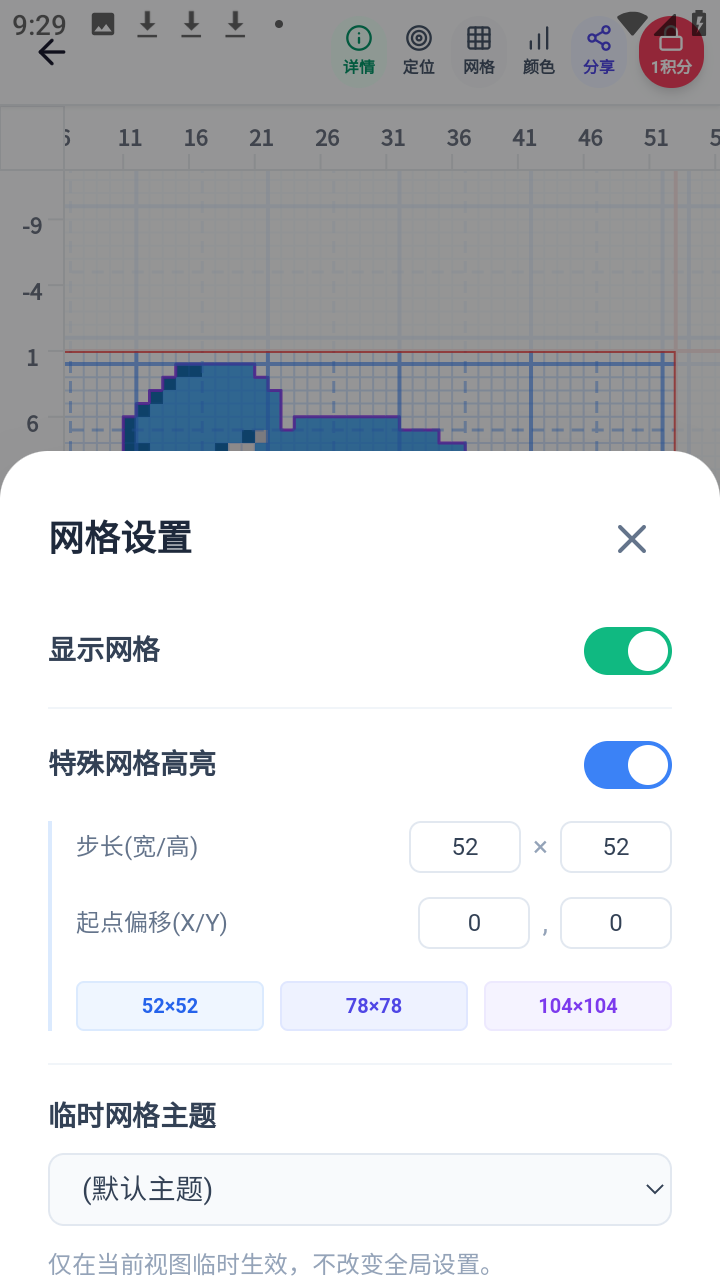Edit the step height field
This screenshot has height=1280, width=720.
click(615, 847)
